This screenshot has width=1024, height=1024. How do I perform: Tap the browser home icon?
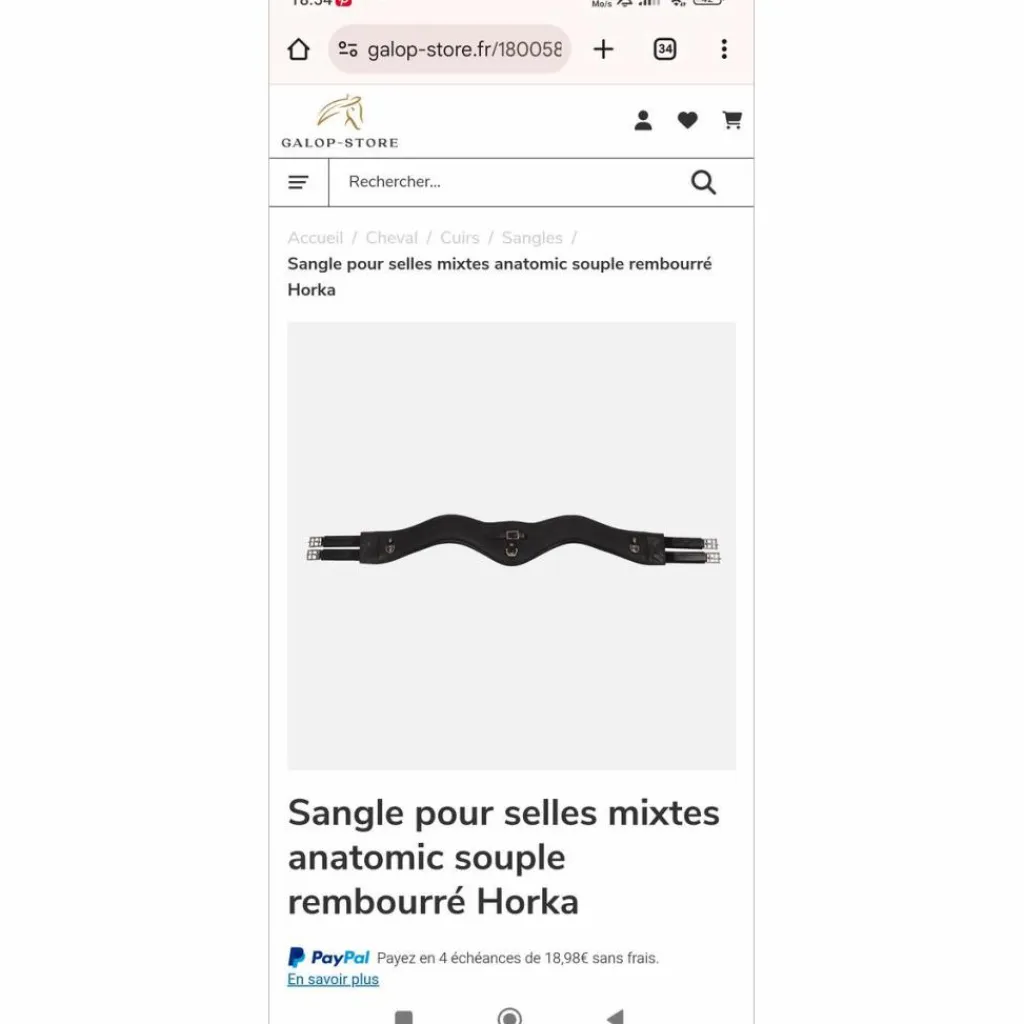(298, 49)
